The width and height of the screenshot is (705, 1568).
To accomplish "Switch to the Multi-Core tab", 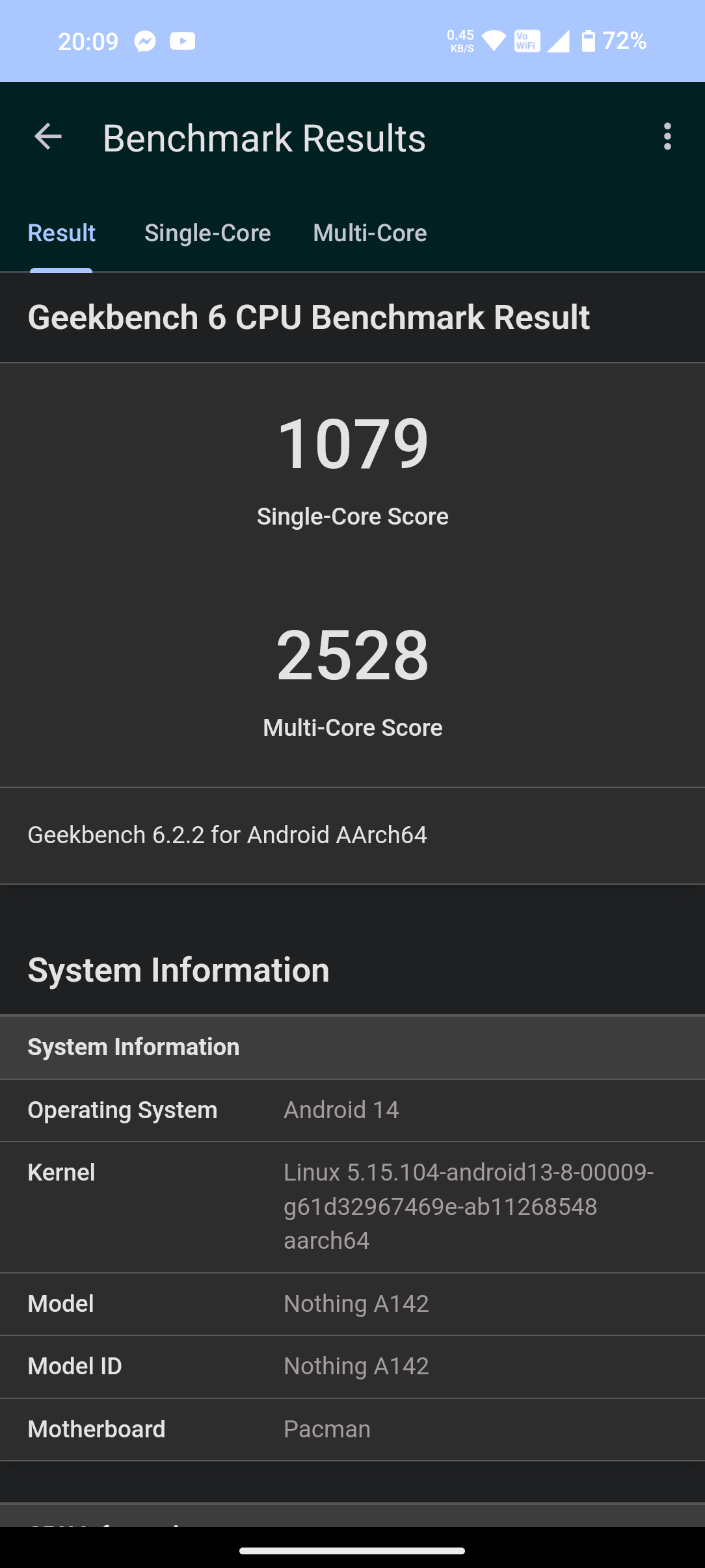I will [x=369, y=233].
